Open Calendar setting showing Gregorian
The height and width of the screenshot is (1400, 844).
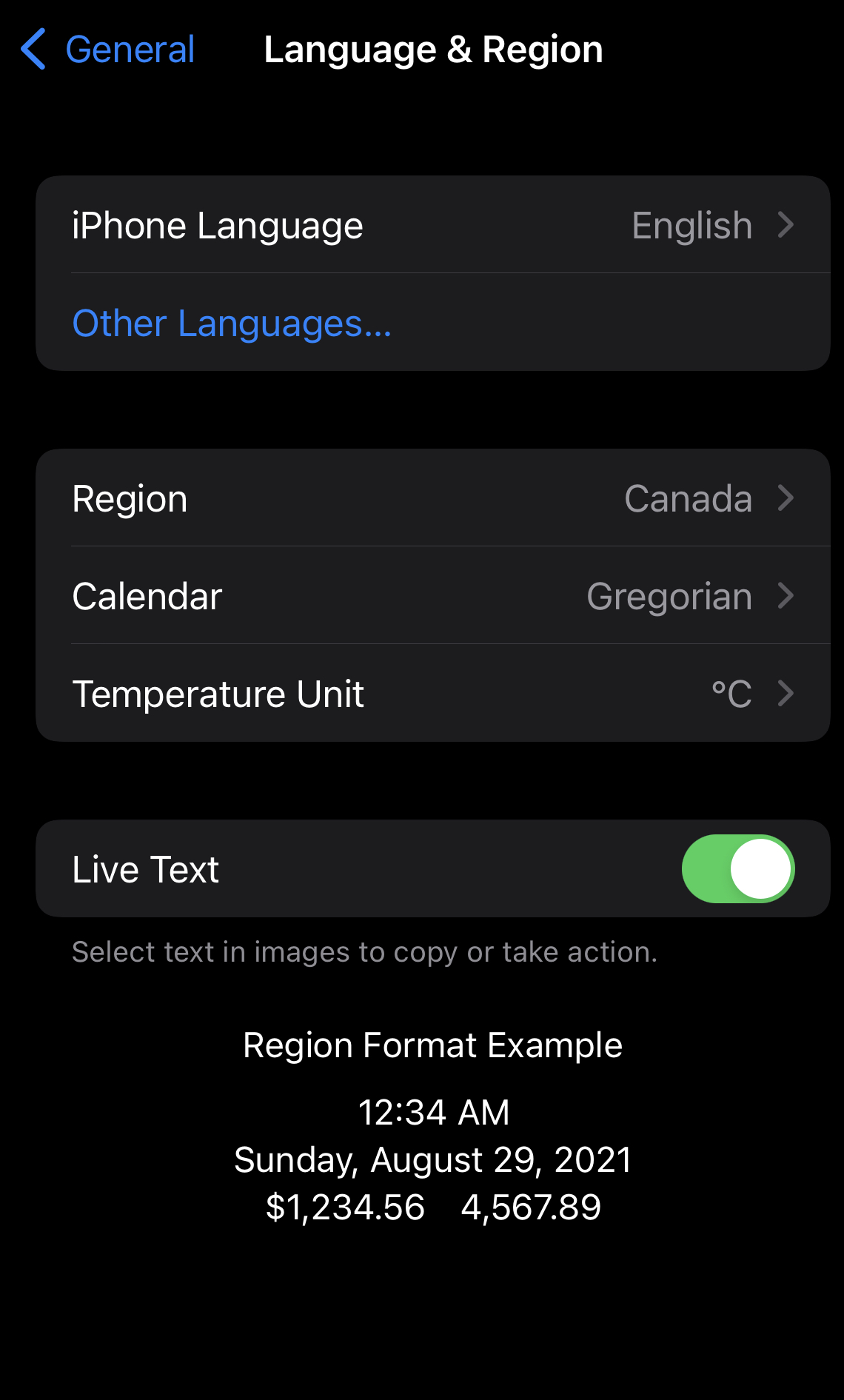433,596
